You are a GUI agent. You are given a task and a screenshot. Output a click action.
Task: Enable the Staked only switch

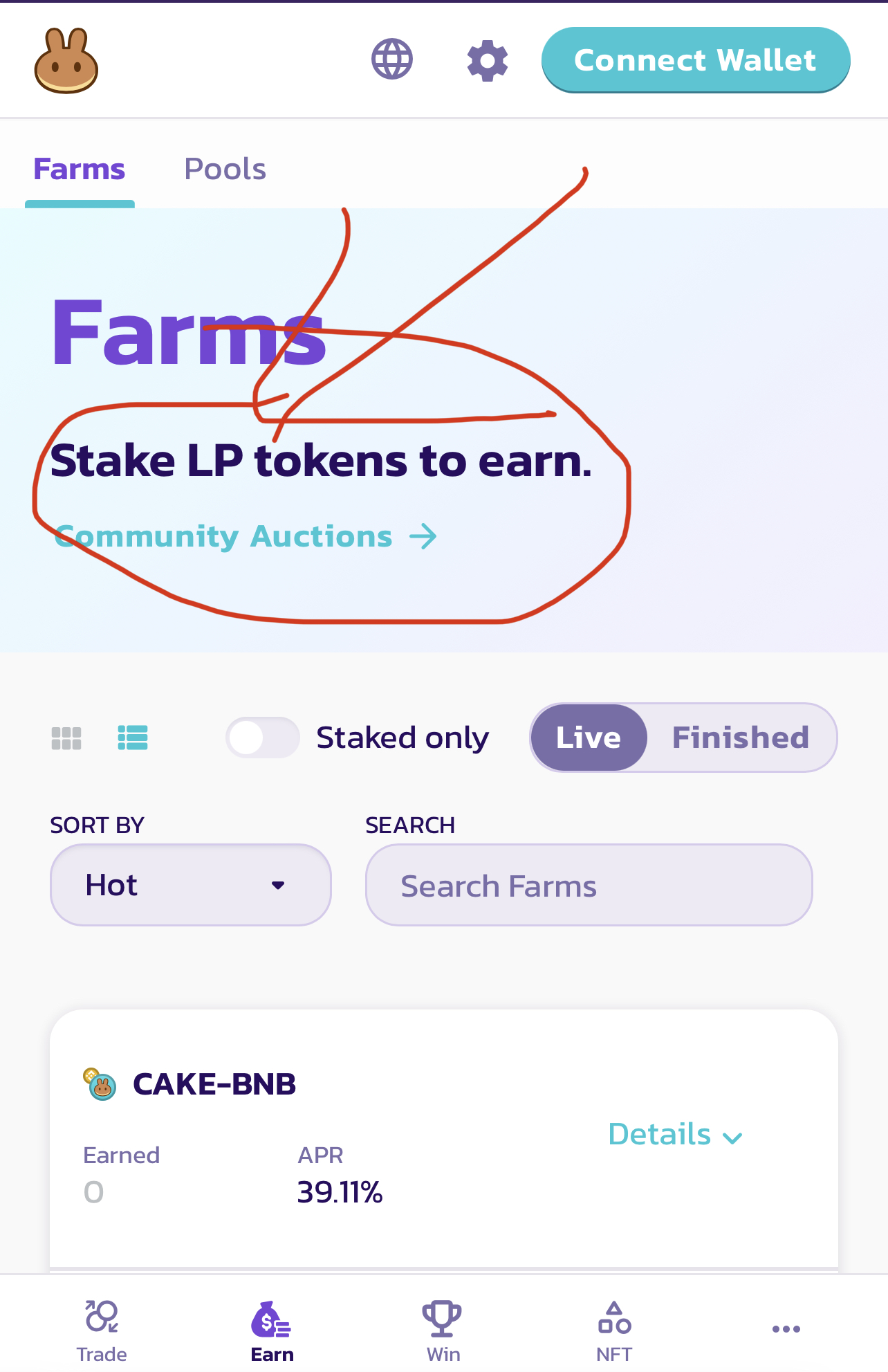tap(262, 738)
